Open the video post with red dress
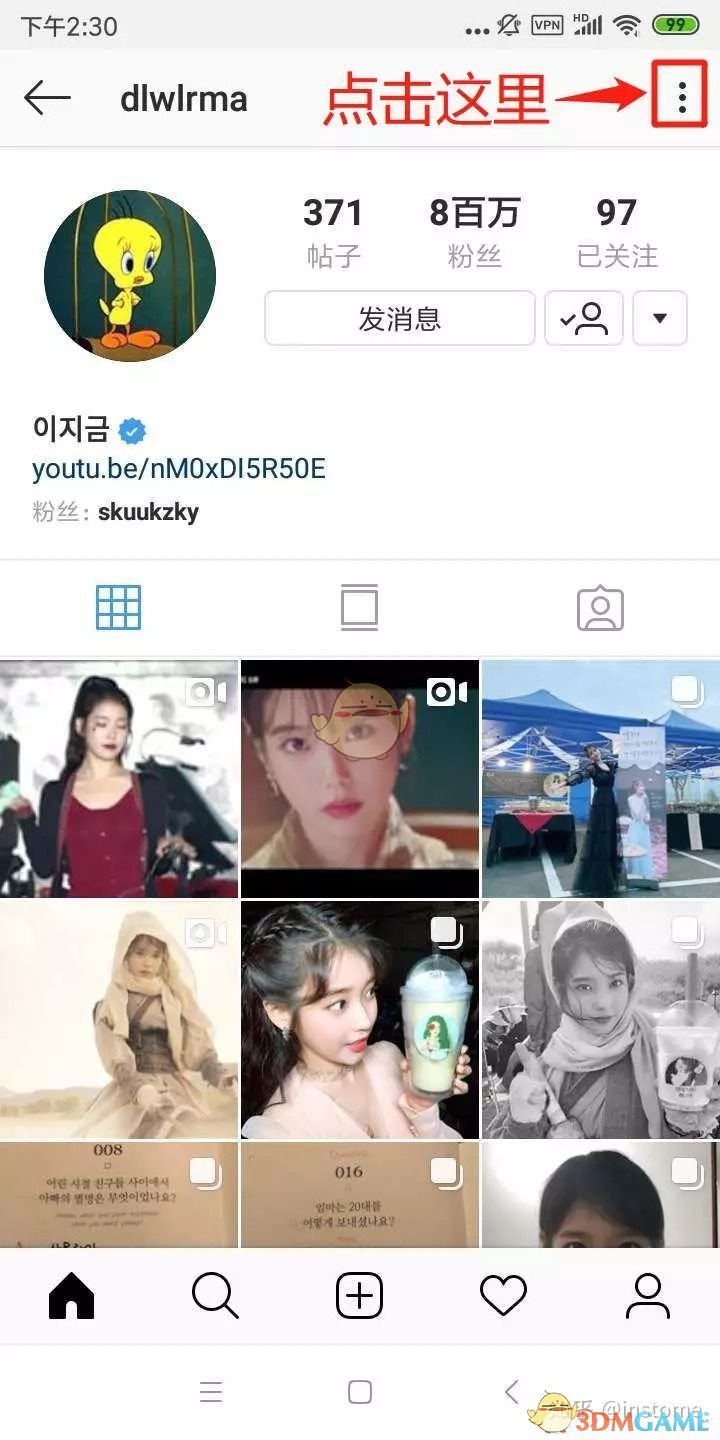The width and height of the screenshot is (720, 1440). click(119, 779)
